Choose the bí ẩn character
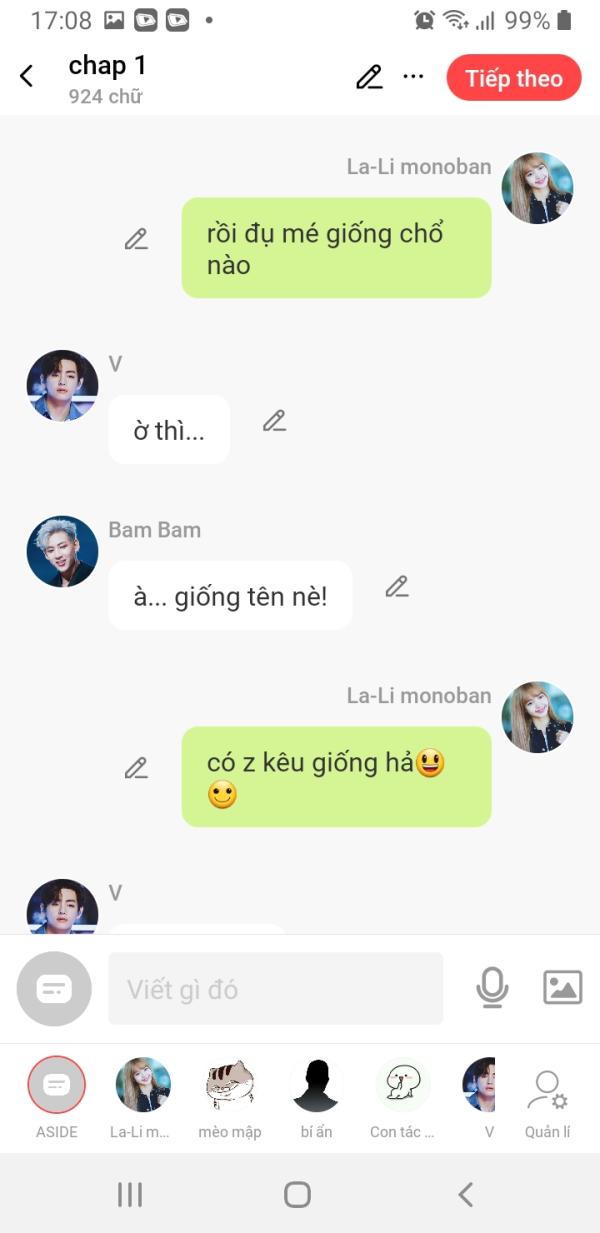This screenshot has width=600, height=1233. pos(316,1097)
